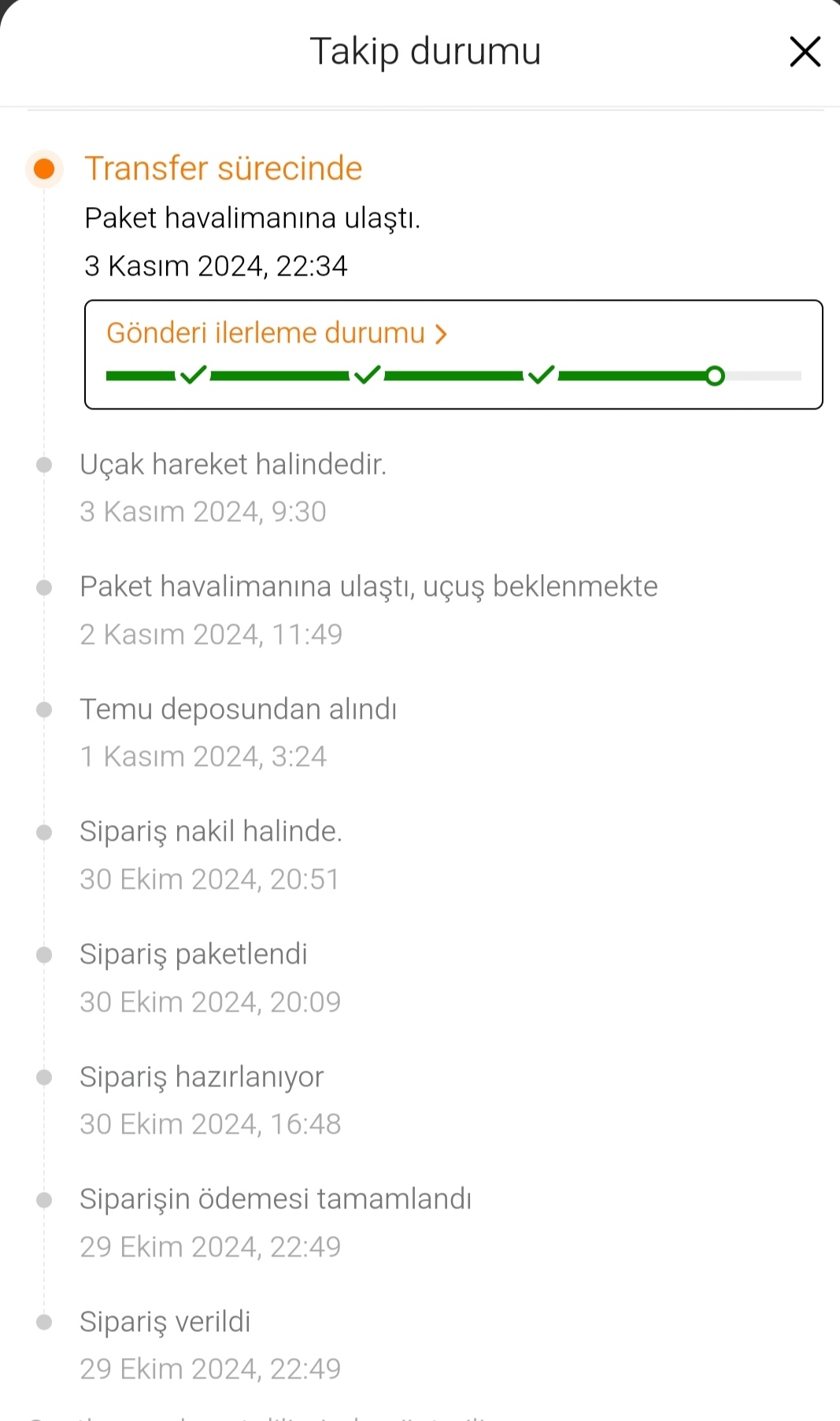840x1421 pixels.
Task: Close the Takip durumu sheet
Action: [805, 52]
